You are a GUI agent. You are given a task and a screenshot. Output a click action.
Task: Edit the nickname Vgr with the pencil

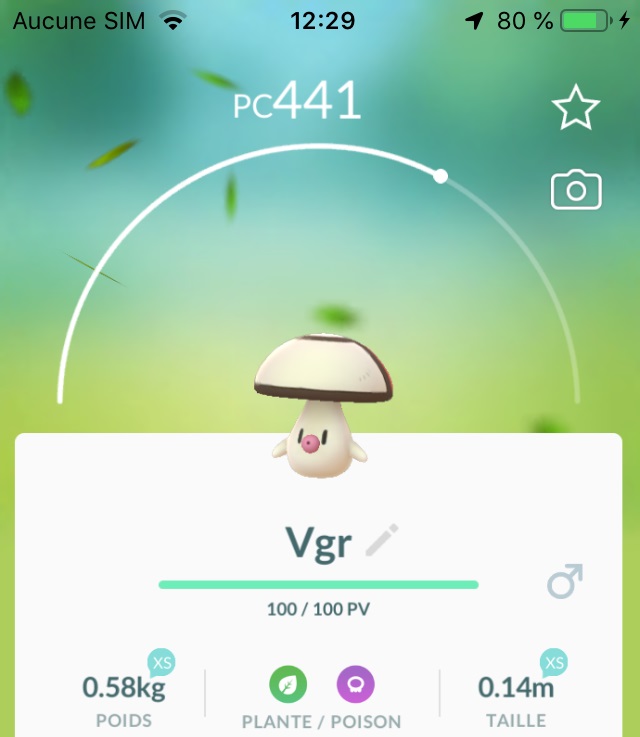(x=381, y=542)
